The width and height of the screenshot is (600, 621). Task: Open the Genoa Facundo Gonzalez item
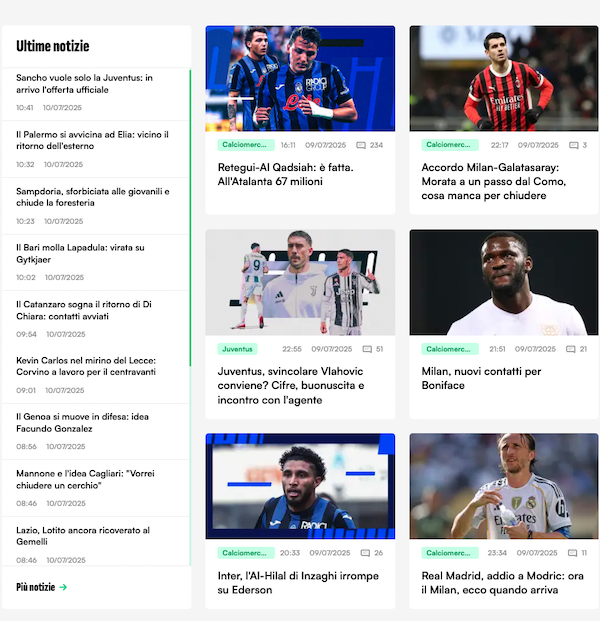(82, 422)
